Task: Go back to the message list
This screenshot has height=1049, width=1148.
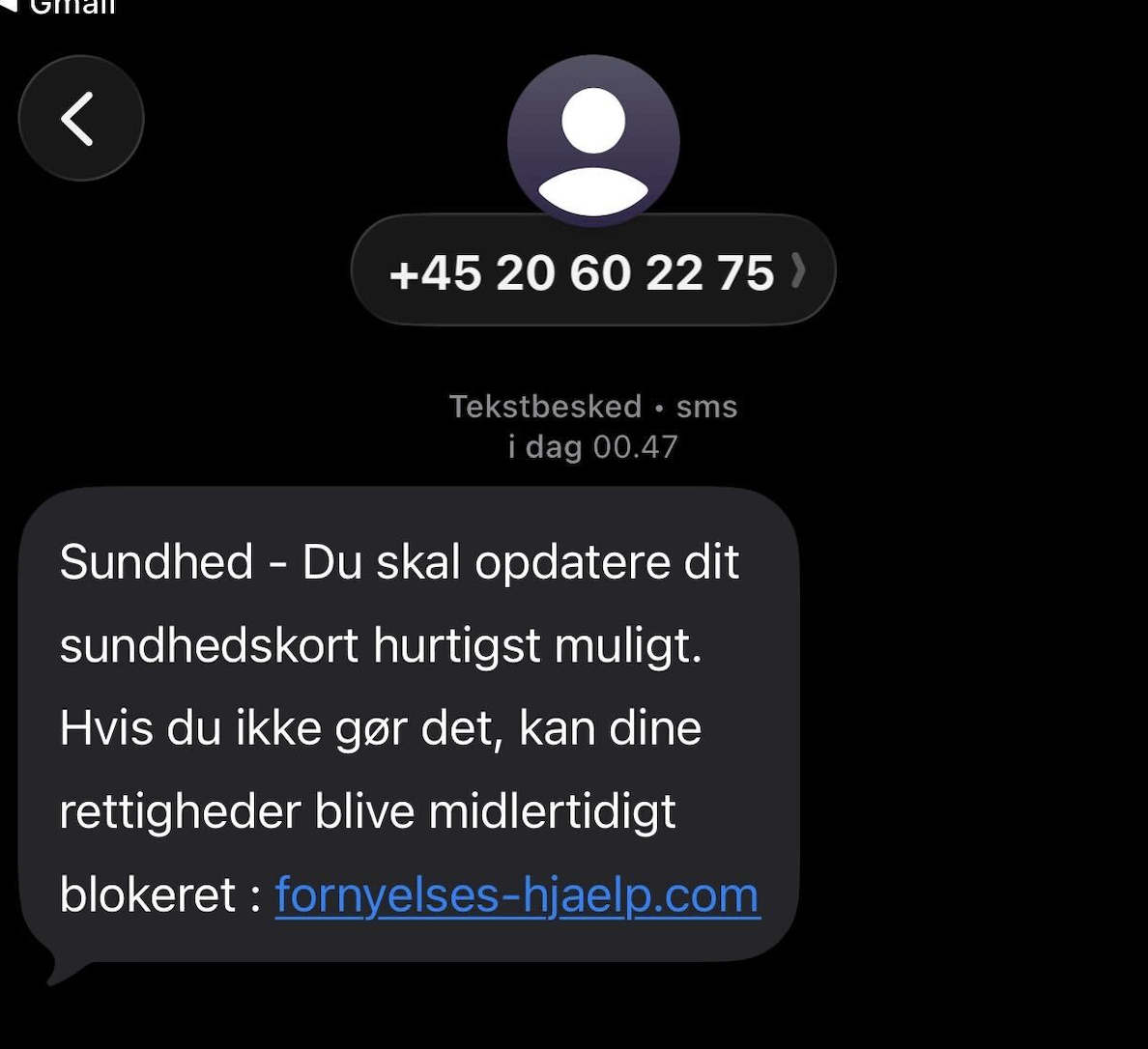Action: tap(81, 119)
